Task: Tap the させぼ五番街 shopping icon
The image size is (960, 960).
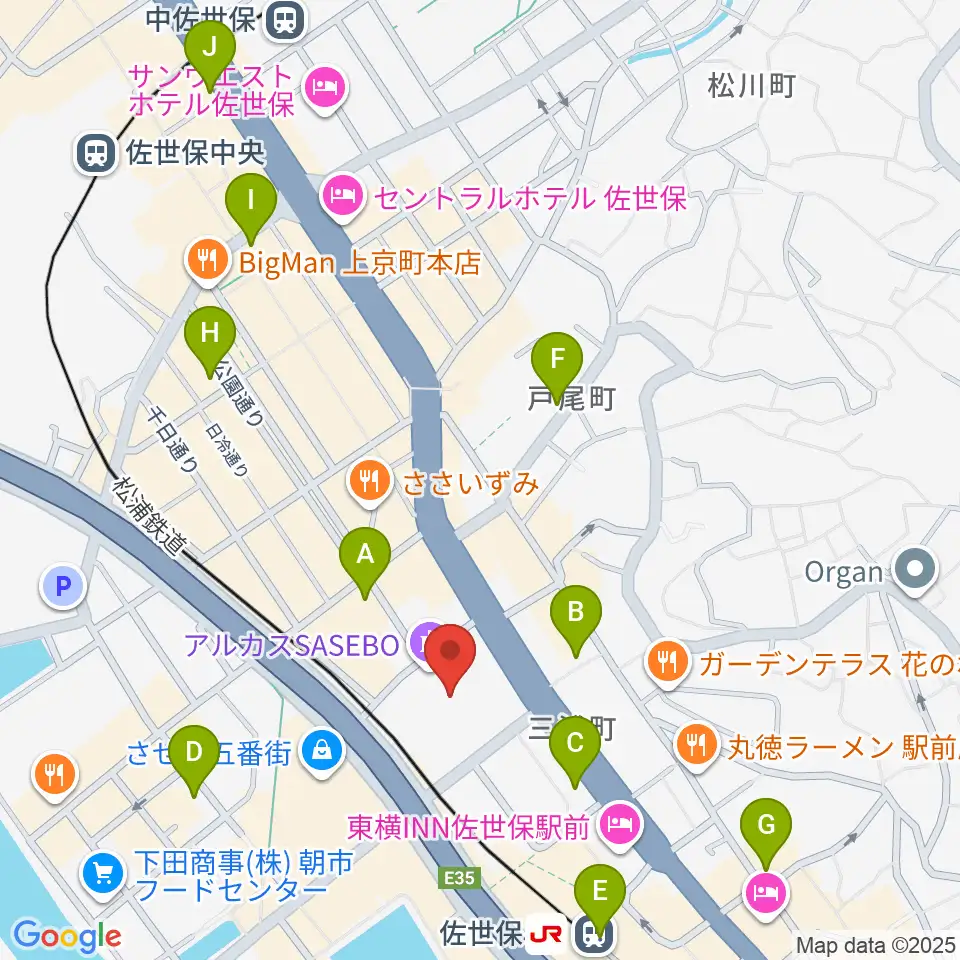Action: pyautogui.click(x=323, y=752)
